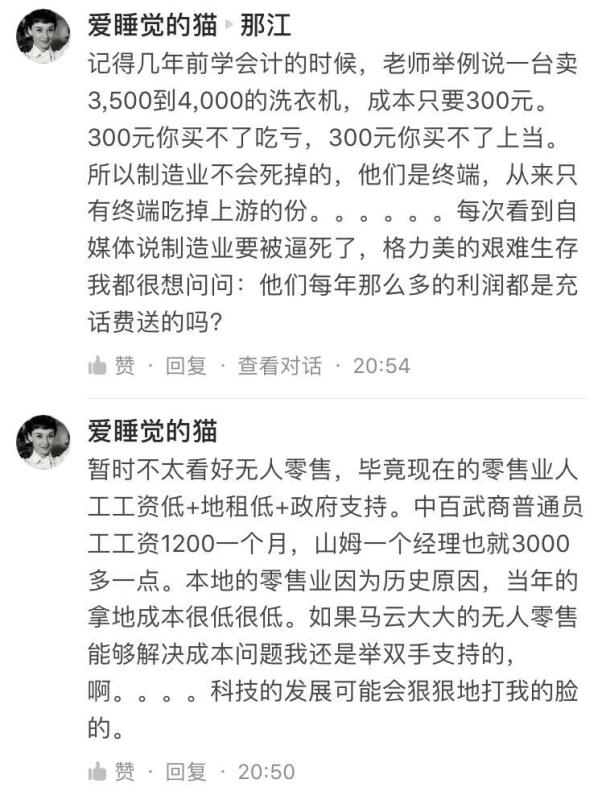This screenshot has width=602, height=800.
Task: Like the 20:54 comment replying to 那江
Action: (x=110, y=366)
